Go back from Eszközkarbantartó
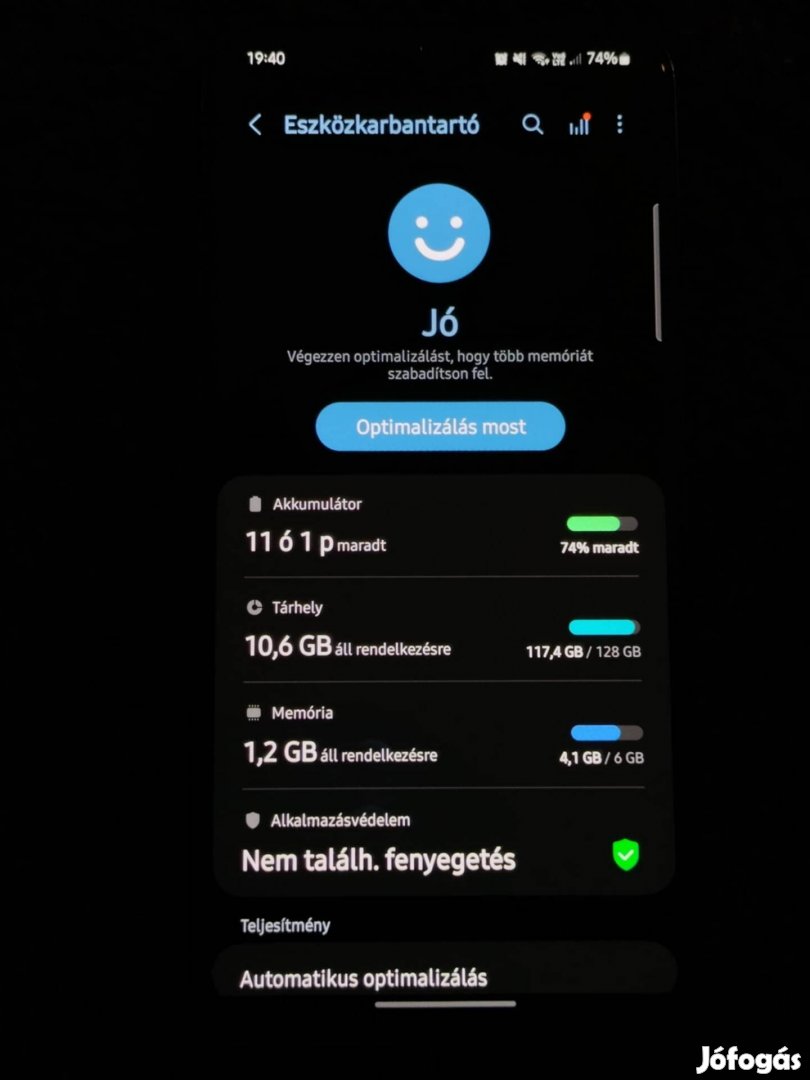The width and height of the screenshot is (810, 1080). 255,125
